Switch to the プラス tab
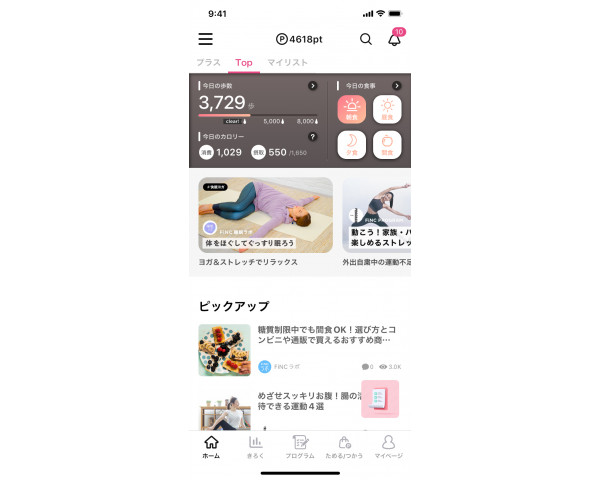 208,63
